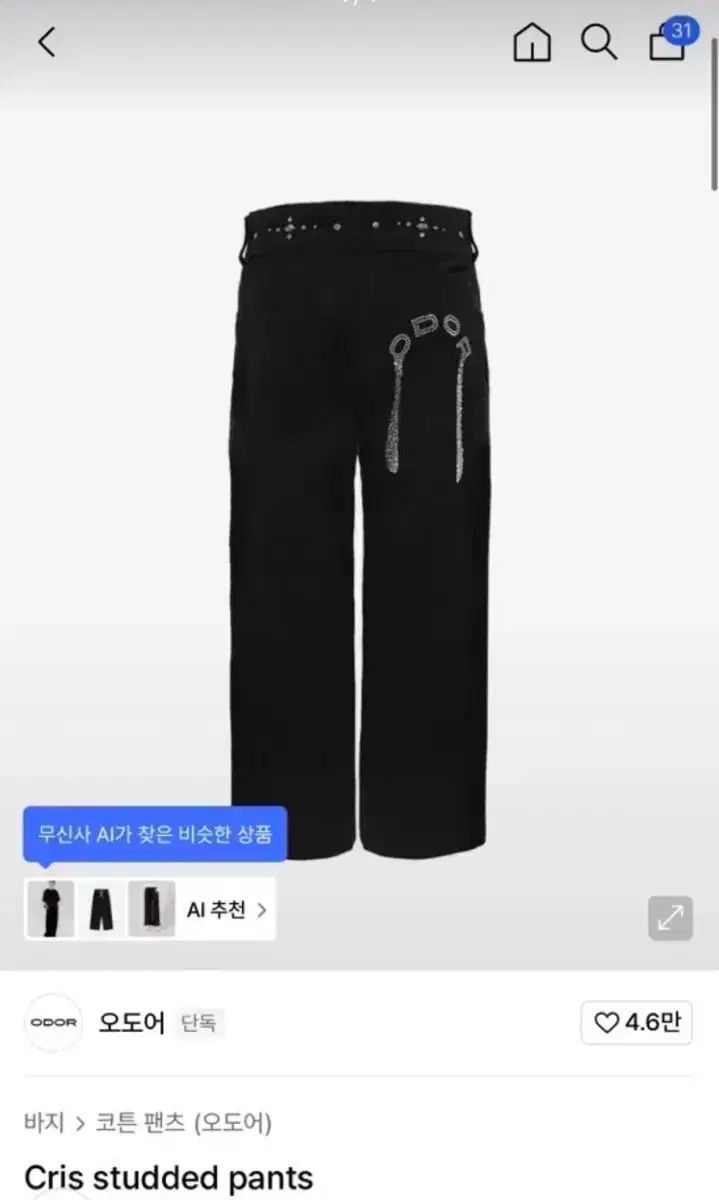Go back to the previous page
This screenshot has height=1200, width=719.
[46, 42]
